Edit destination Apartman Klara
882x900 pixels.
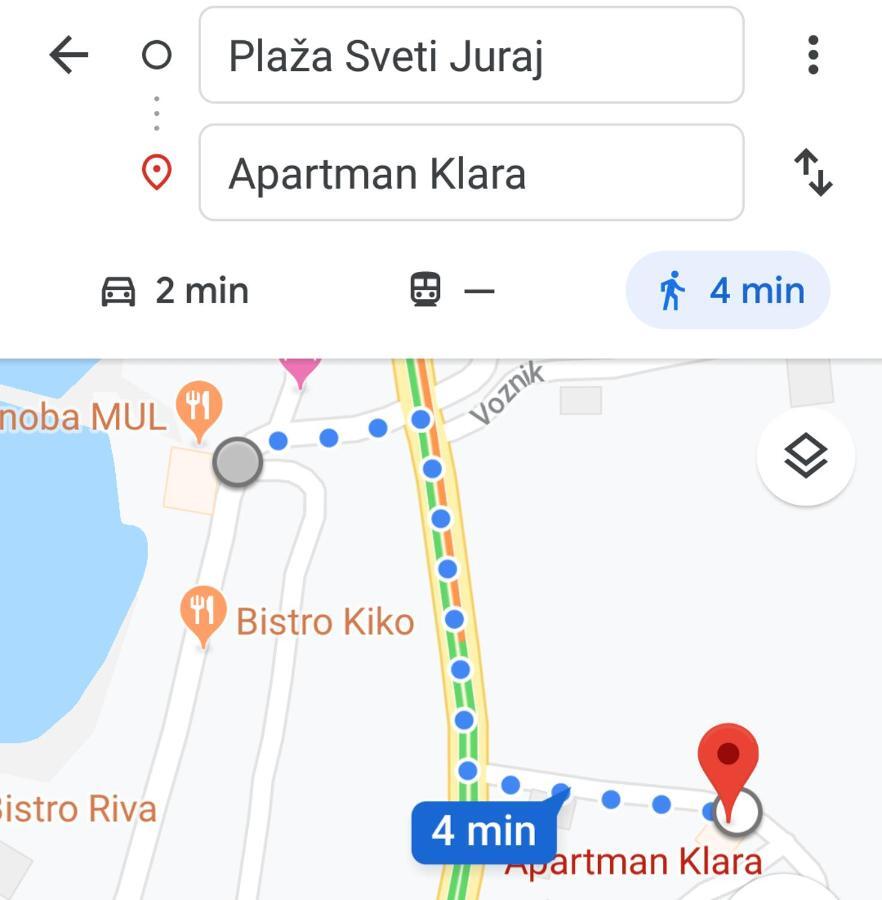471,173
